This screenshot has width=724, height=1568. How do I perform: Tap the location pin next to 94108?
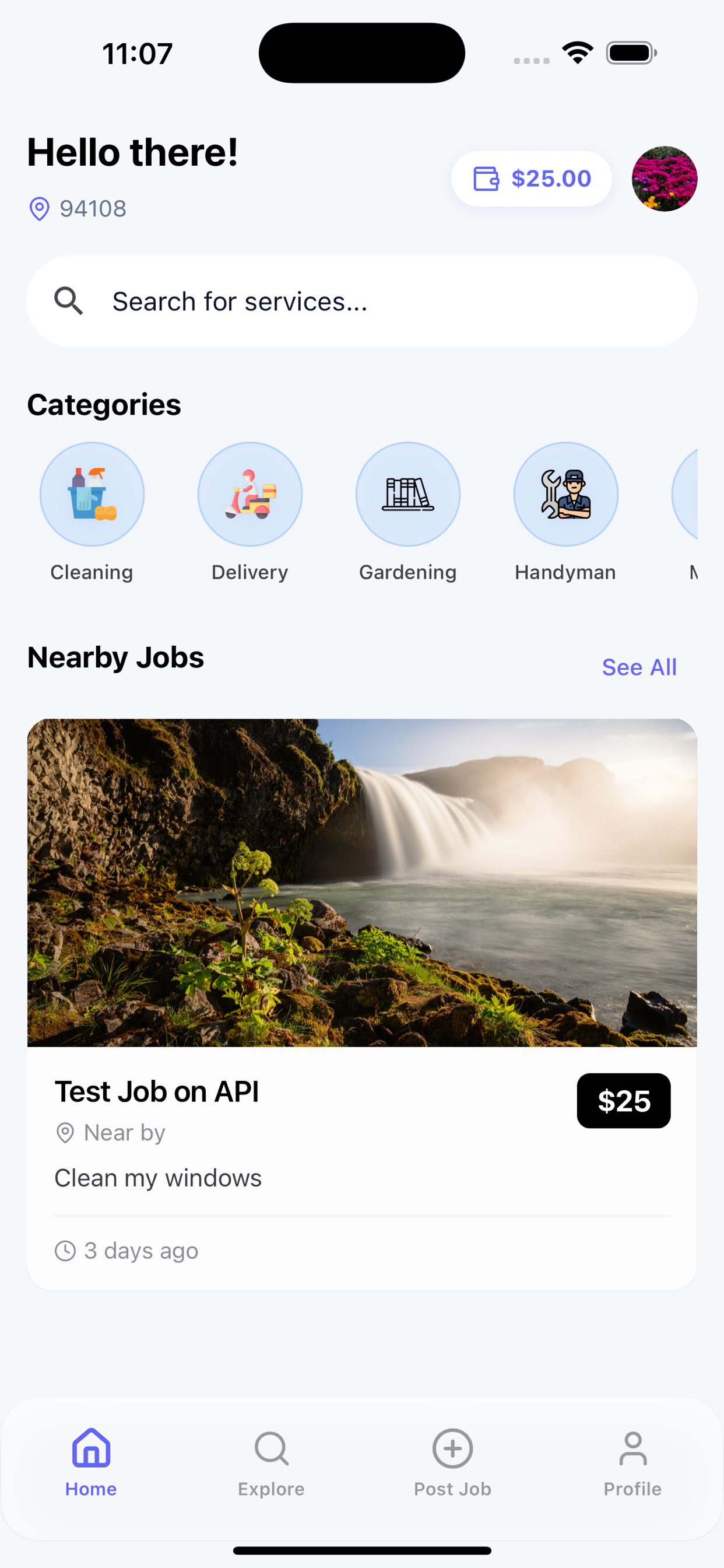pyautogui.click(x=38, y=209)
